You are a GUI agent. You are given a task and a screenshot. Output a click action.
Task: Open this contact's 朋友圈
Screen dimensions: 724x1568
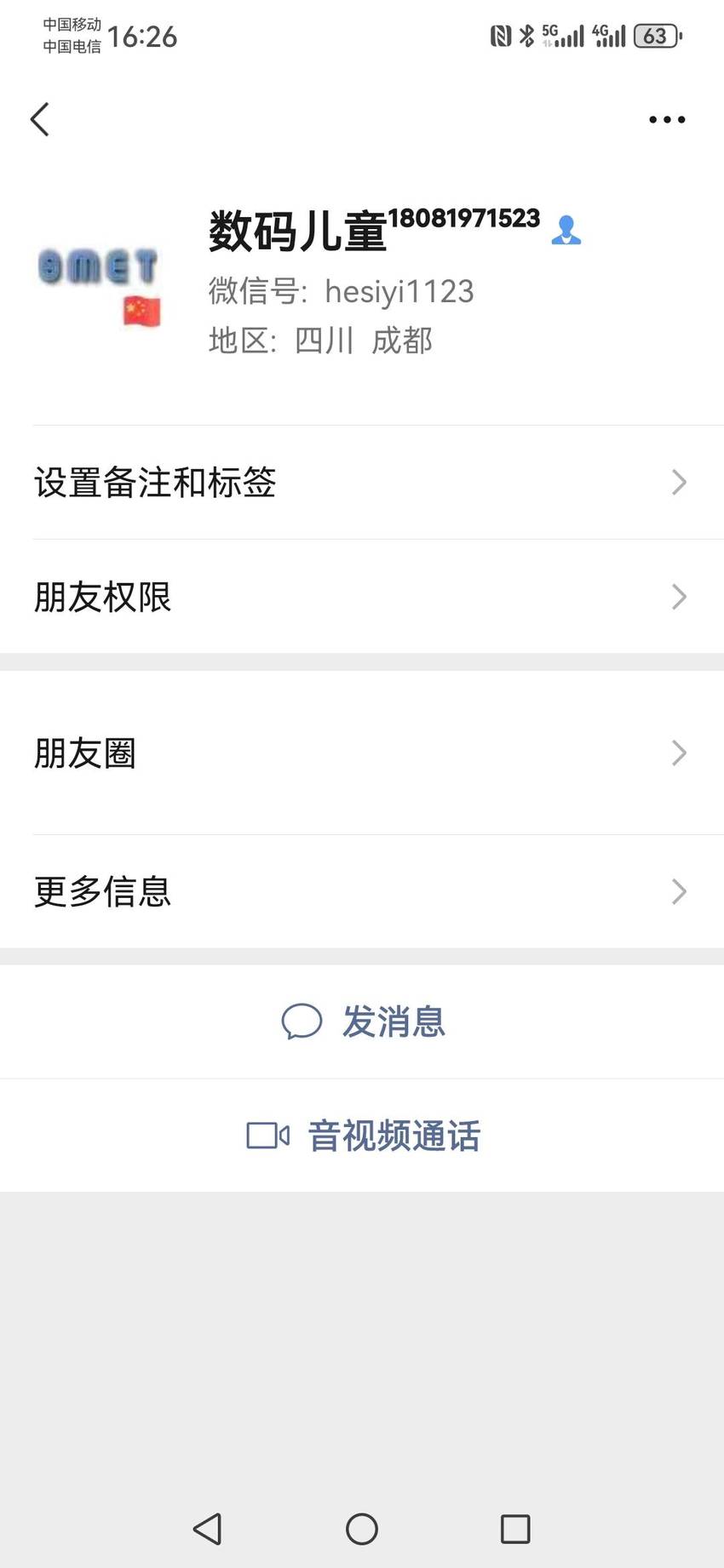click(362, 753)
